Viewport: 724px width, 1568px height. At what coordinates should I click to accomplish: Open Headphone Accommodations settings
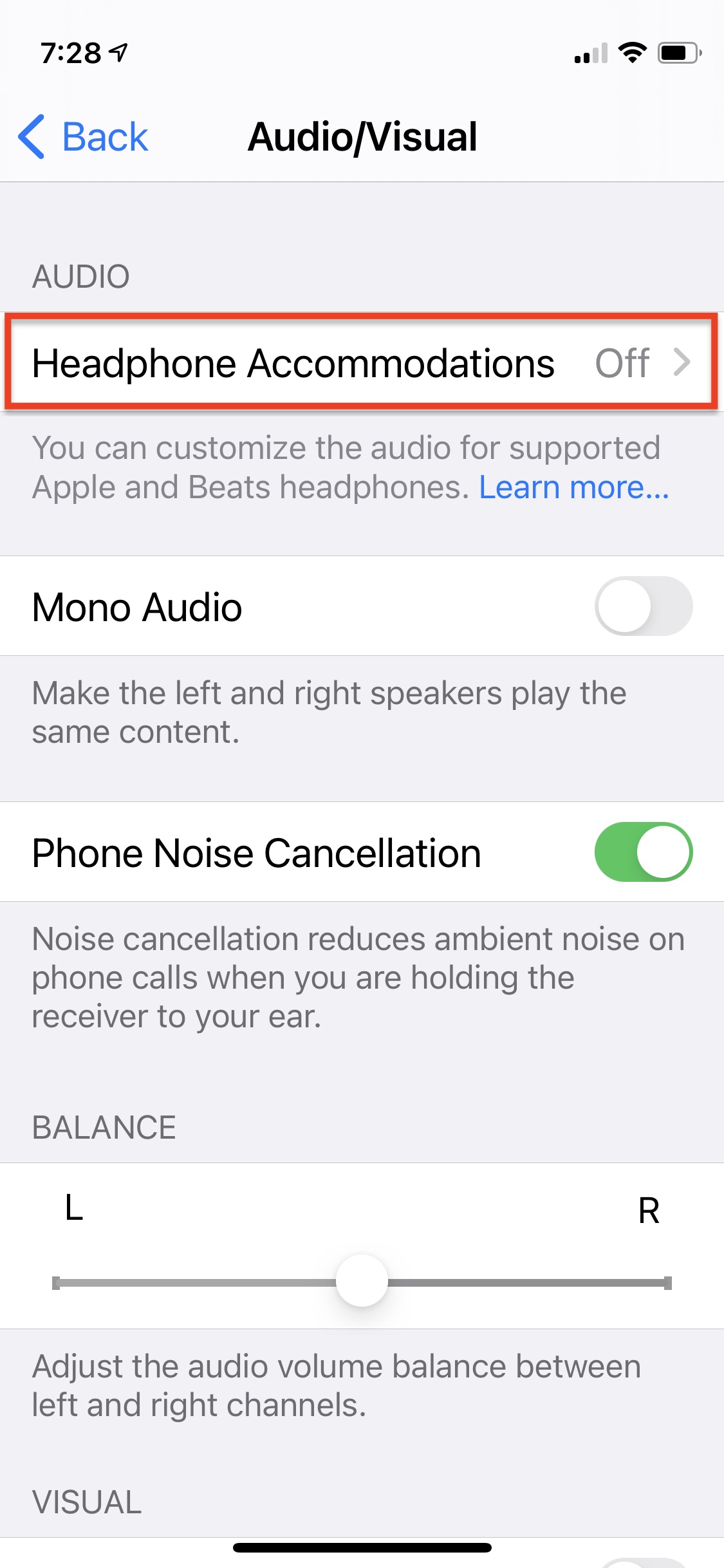coord(362,362)
